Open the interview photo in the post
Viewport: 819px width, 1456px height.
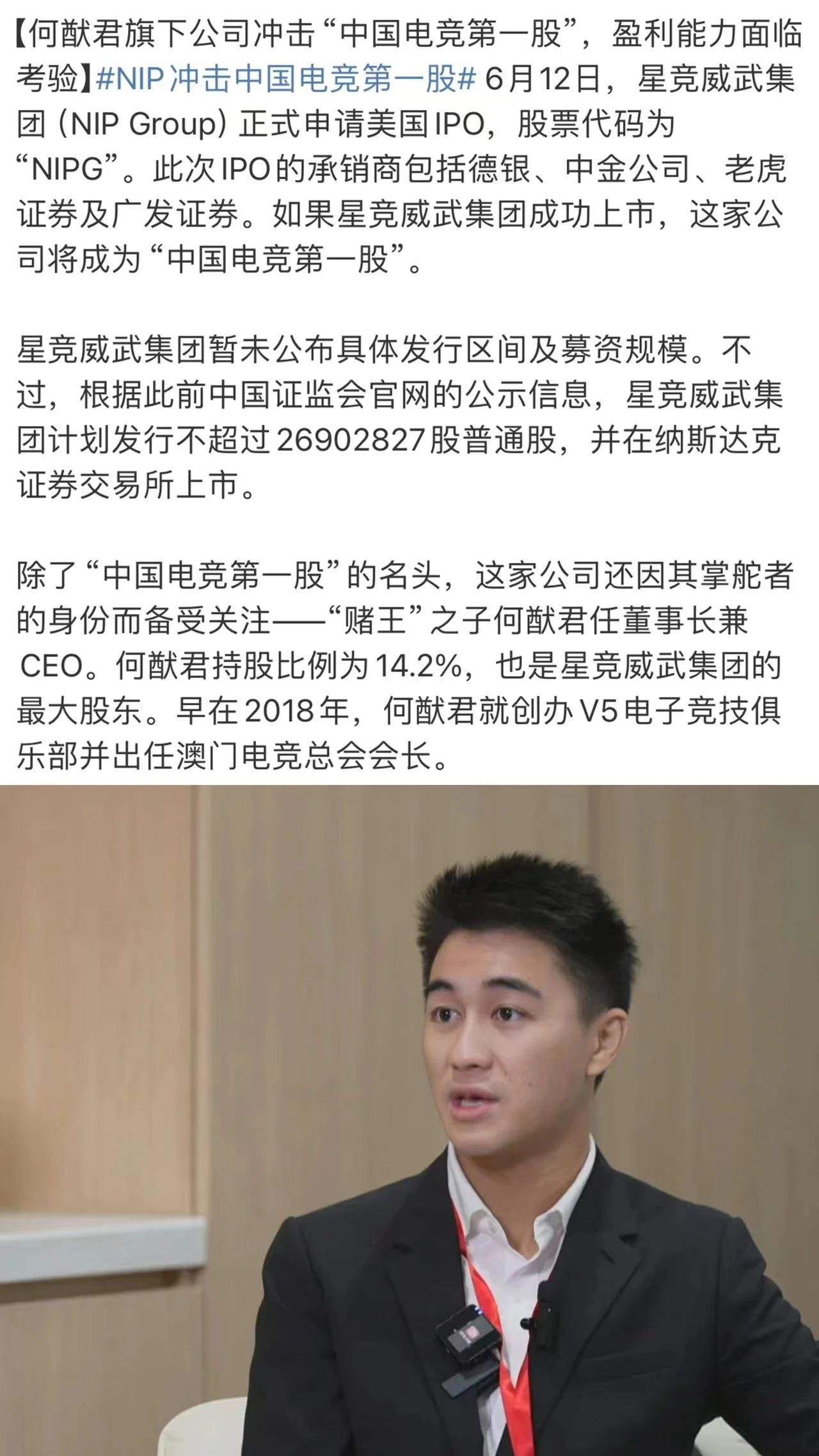(x=409, y=1120)
